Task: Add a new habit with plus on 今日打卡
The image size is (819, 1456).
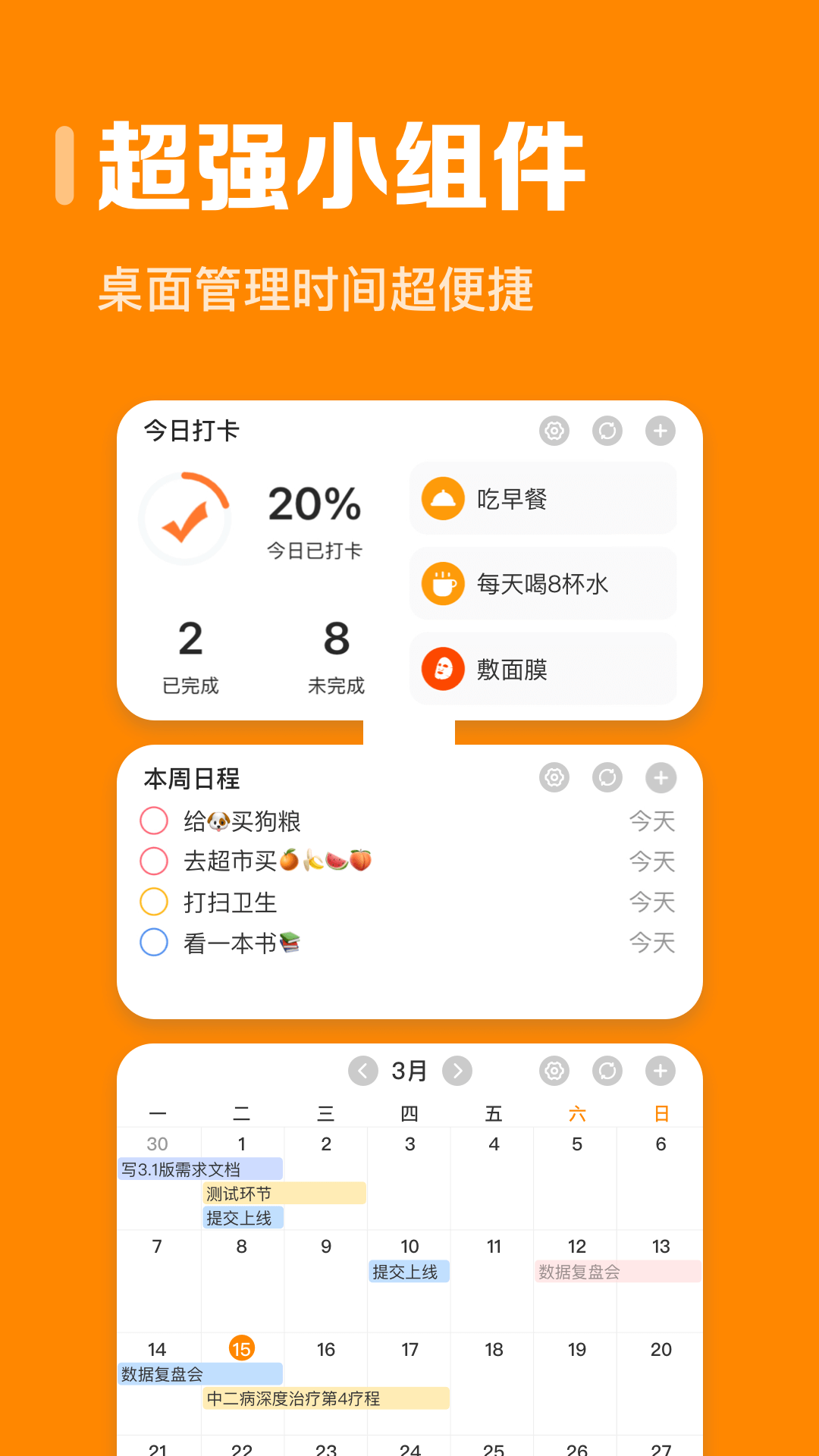Action: (x=661, y=431)
